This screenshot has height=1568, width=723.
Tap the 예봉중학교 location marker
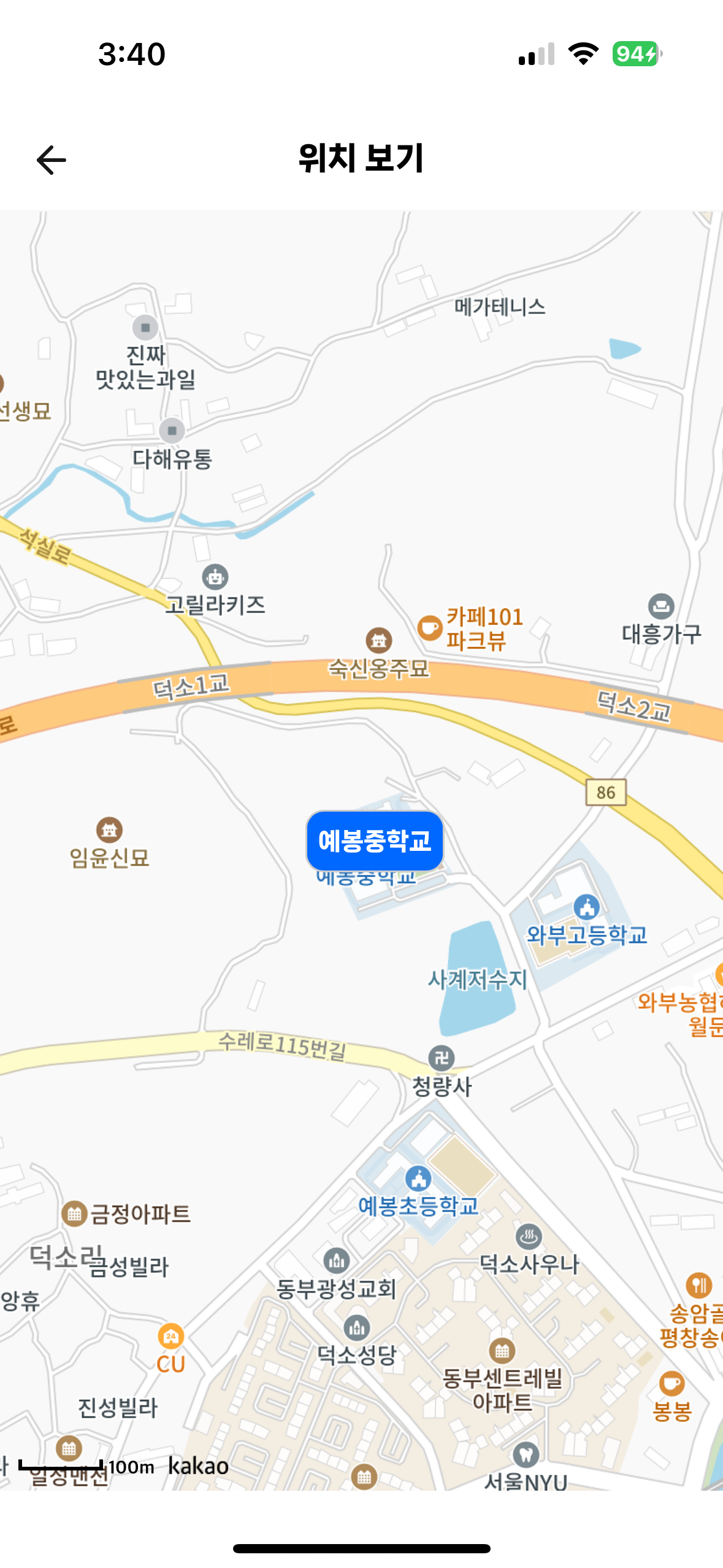click(375, 840)
